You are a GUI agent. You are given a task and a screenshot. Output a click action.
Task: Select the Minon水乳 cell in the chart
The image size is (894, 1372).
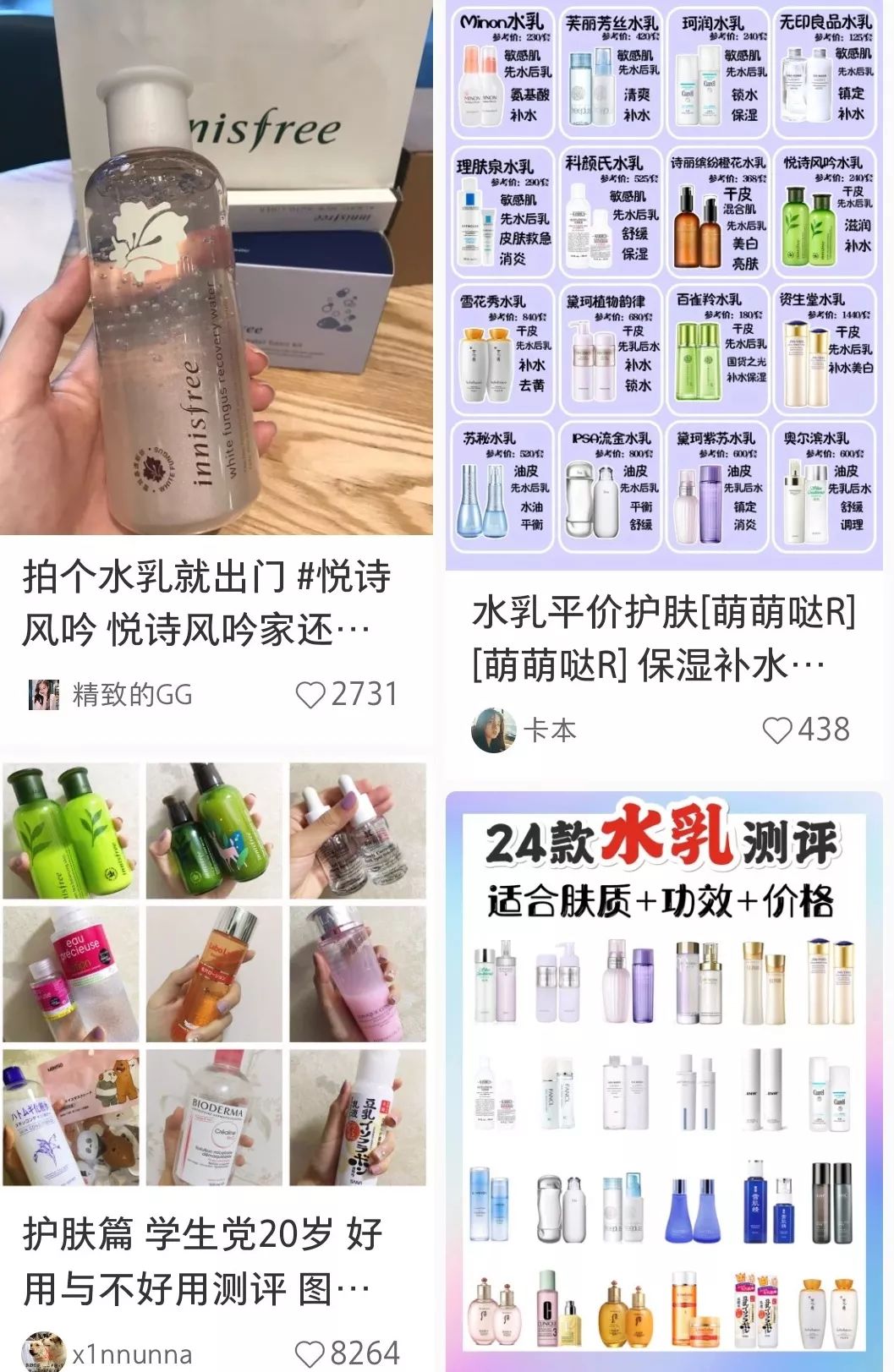(x=501, y=72)
